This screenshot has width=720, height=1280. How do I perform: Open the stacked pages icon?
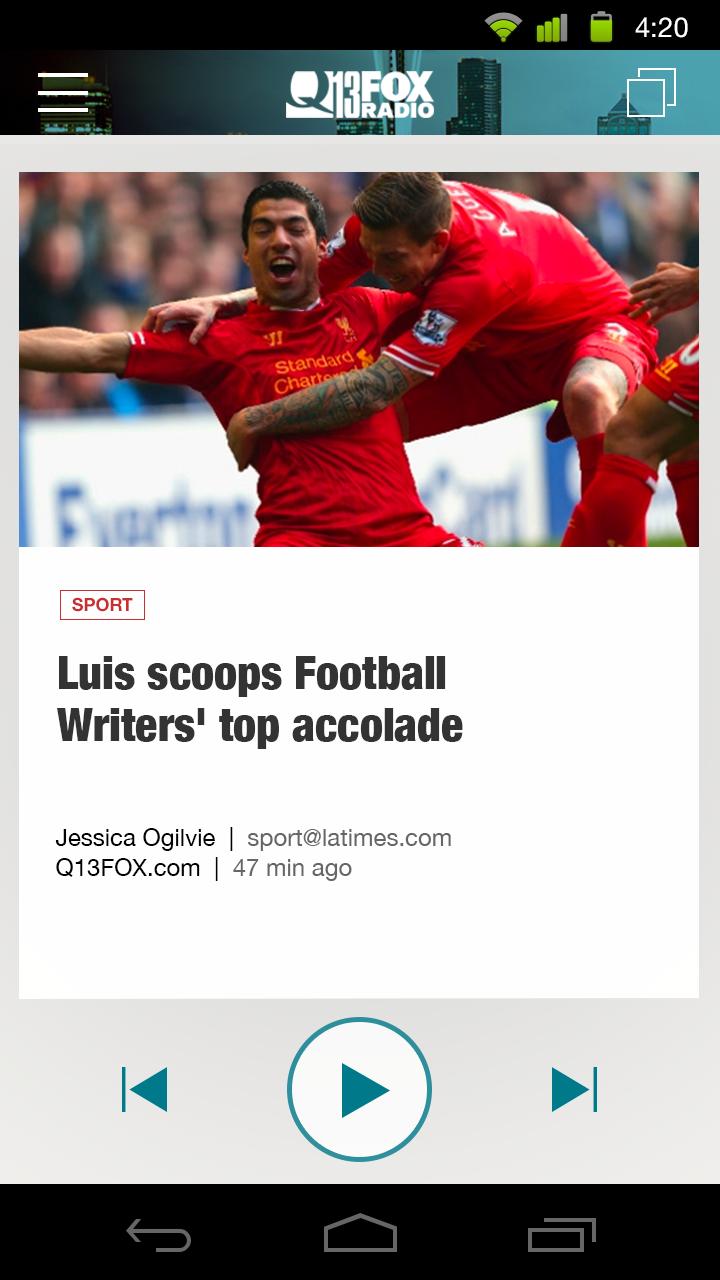651,93
